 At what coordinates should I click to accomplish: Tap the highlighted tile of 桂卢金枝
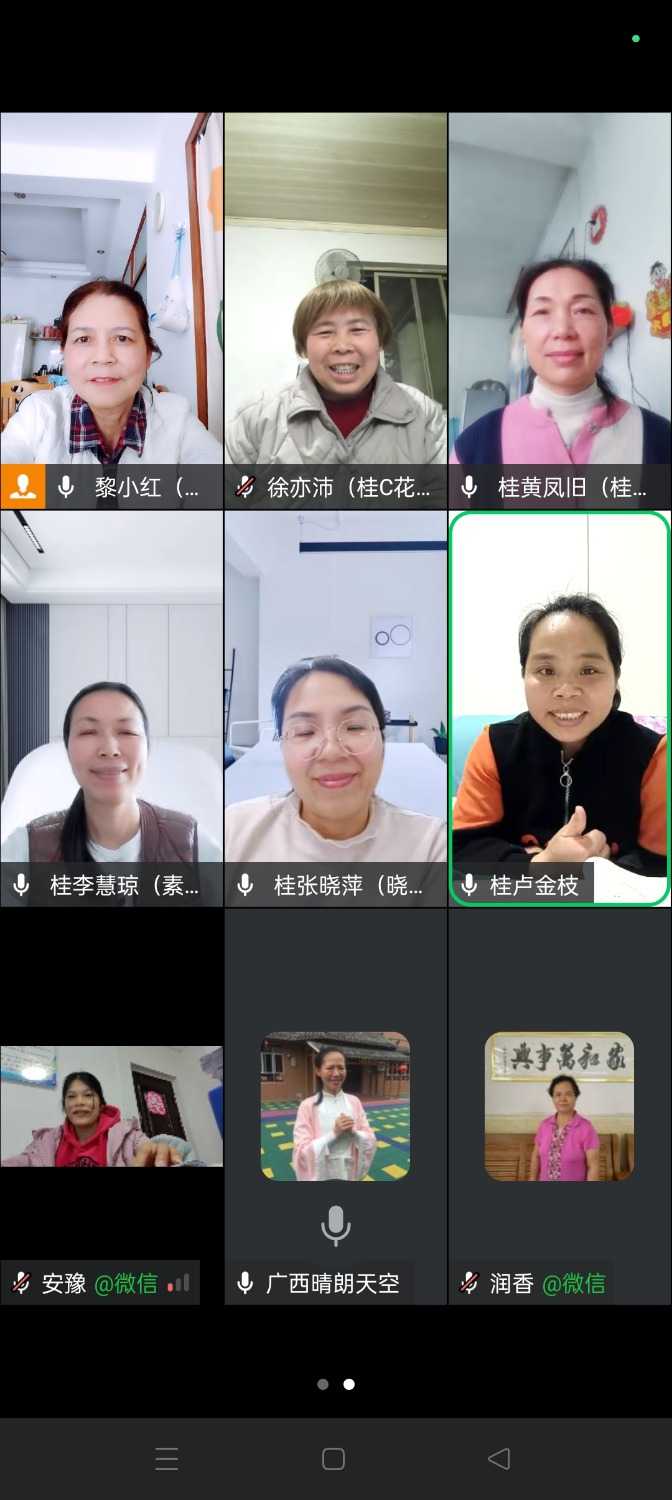560,708
